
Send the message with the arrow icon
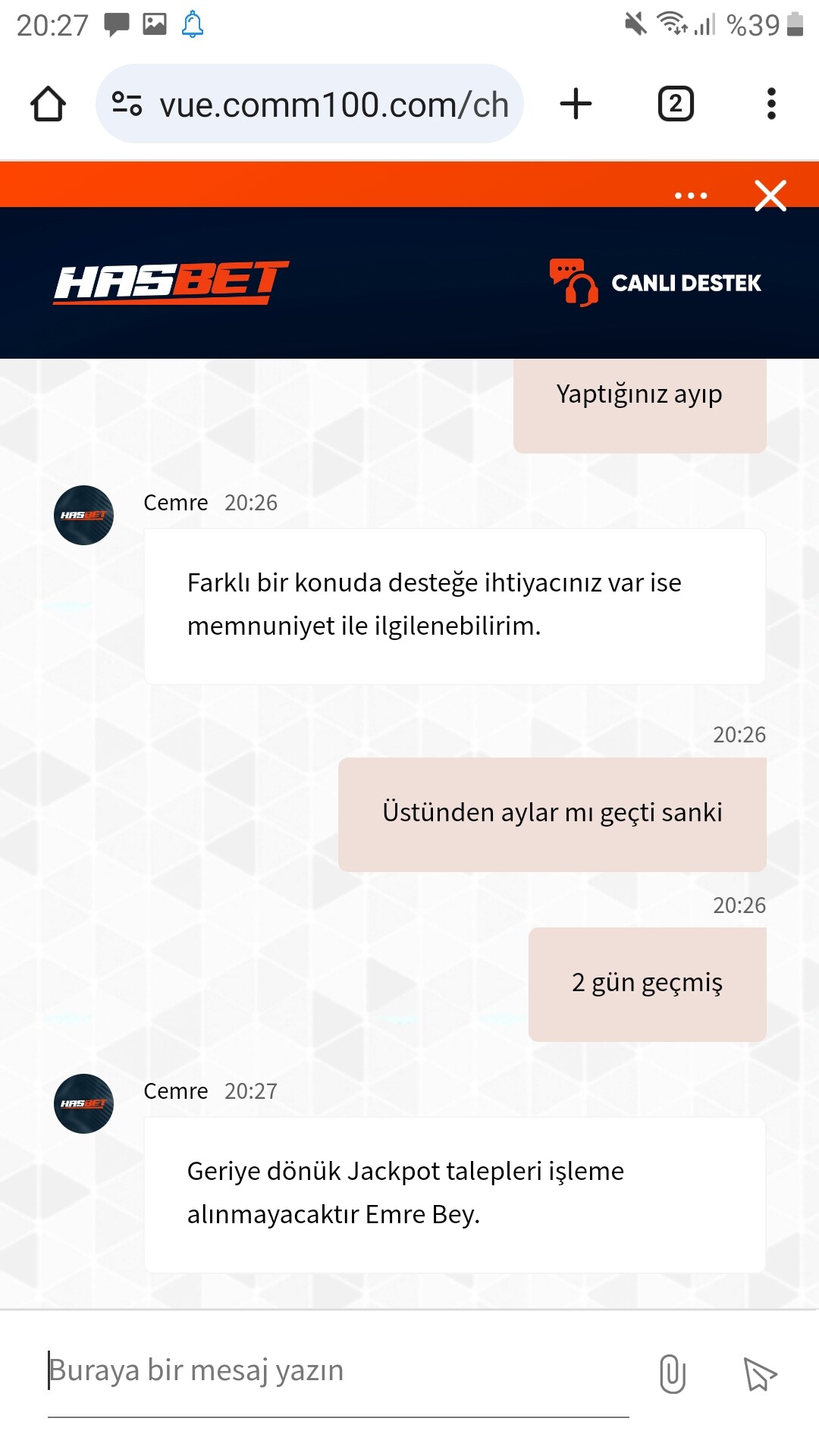760,1374
